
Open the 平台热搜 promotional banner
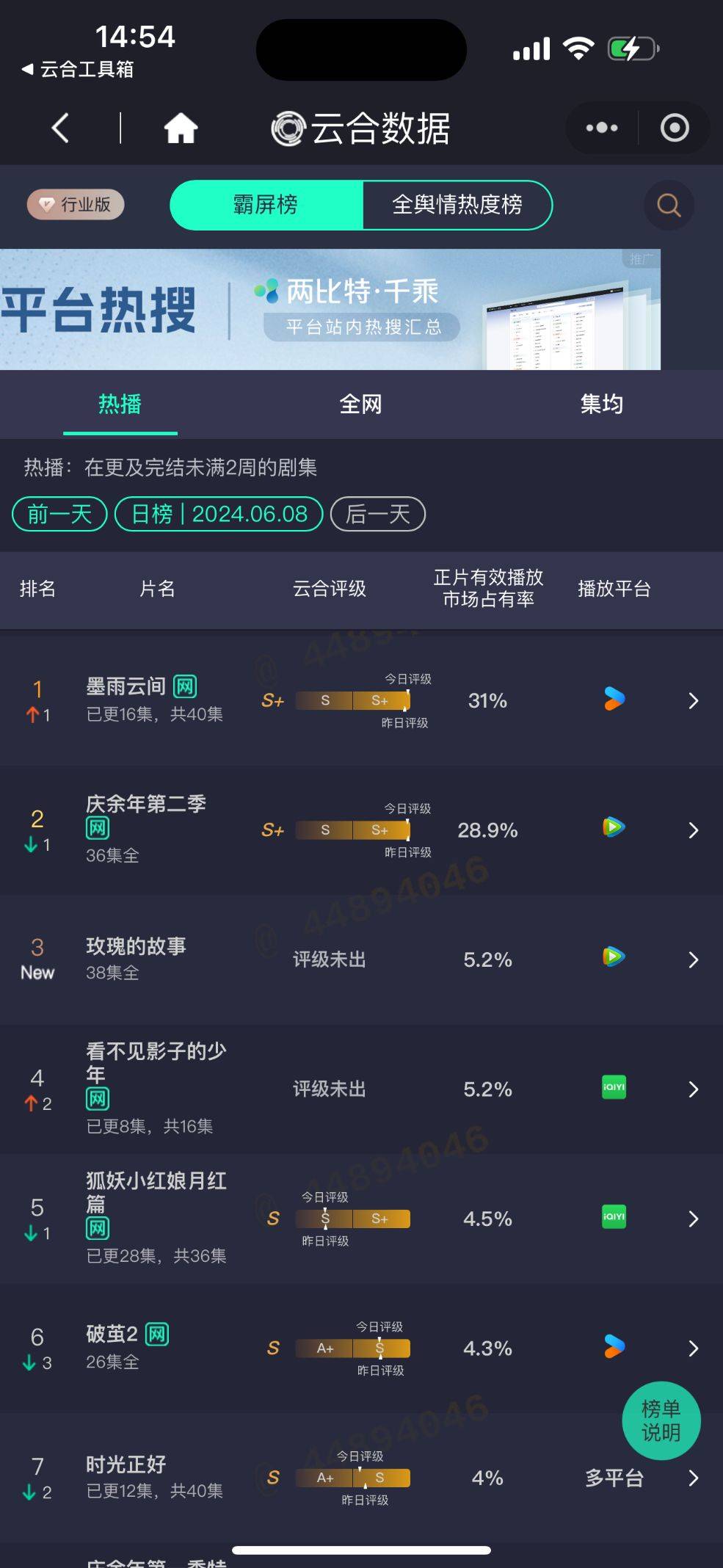pos(330,309)
